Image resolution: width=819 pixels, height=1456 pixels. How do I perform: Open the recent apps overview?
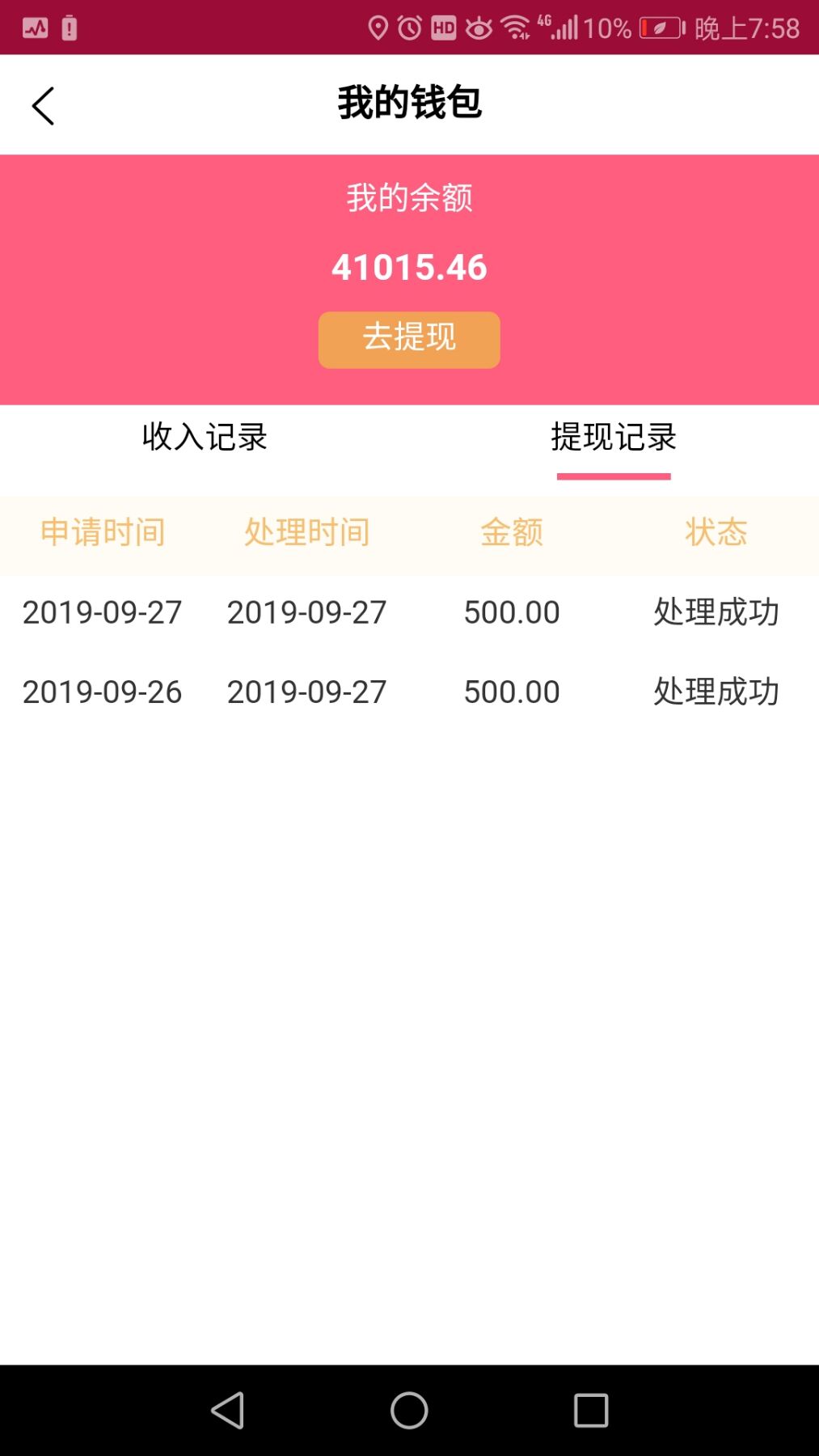coord(591,1411)
